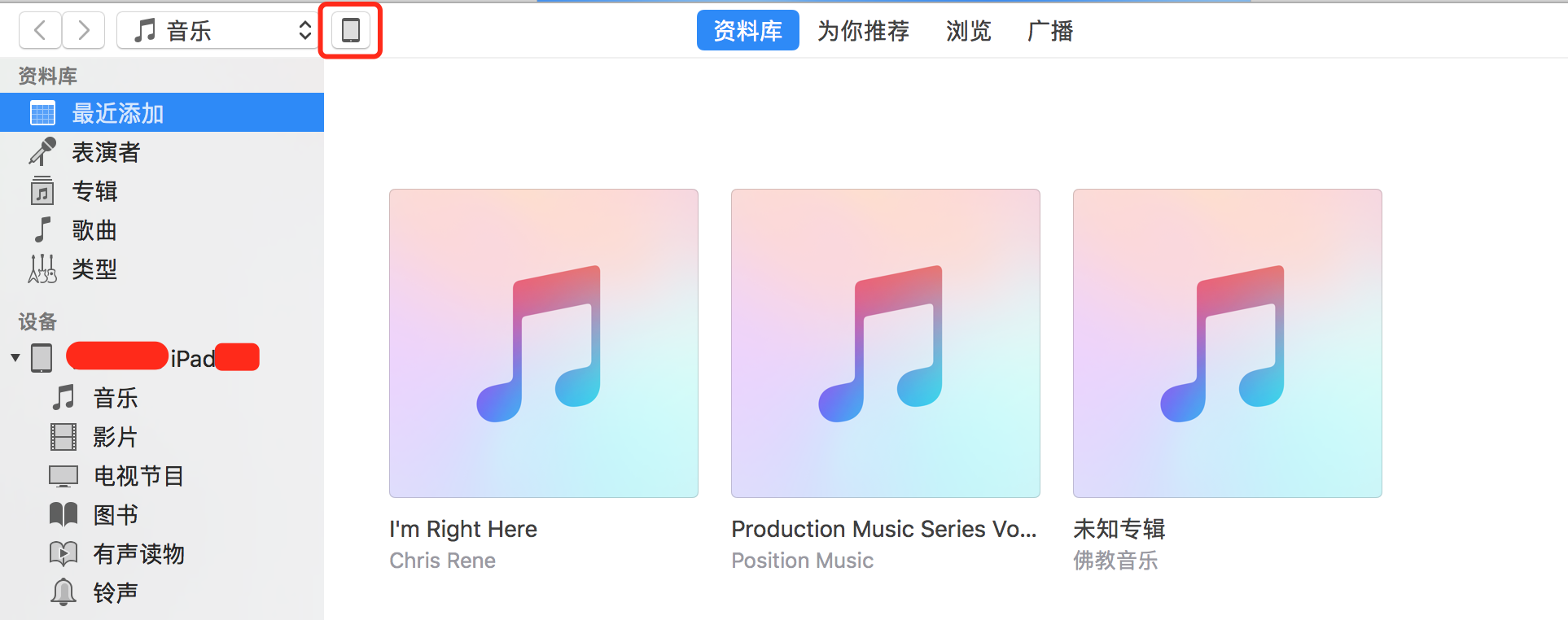Open the I'm Right Here album
Viewport: 1568px width, 620px height.
pyautogui.click(x=543, y=343)
